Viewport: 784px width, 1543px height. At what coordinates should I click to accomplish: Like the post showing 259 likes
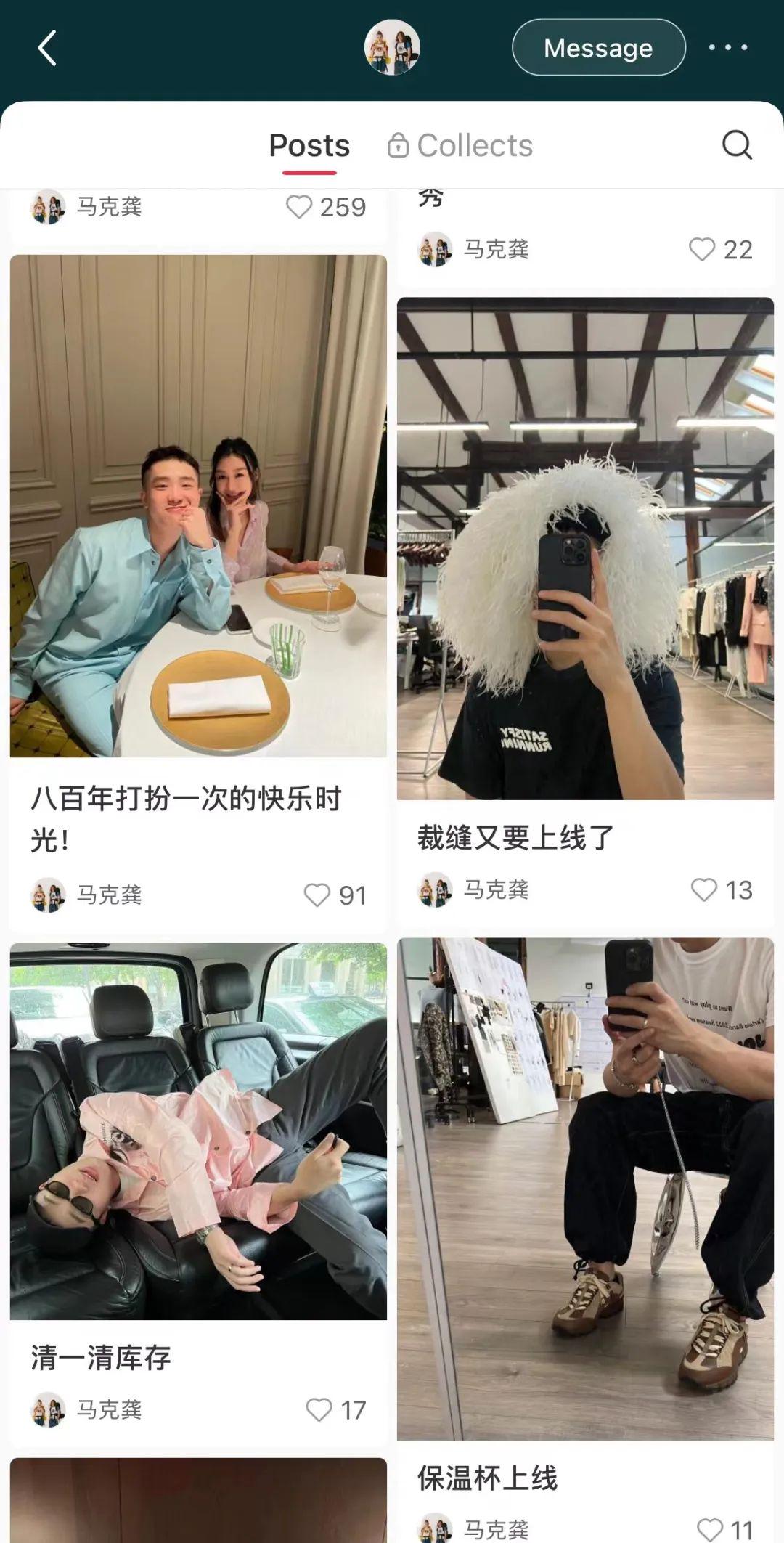(299, 207)
